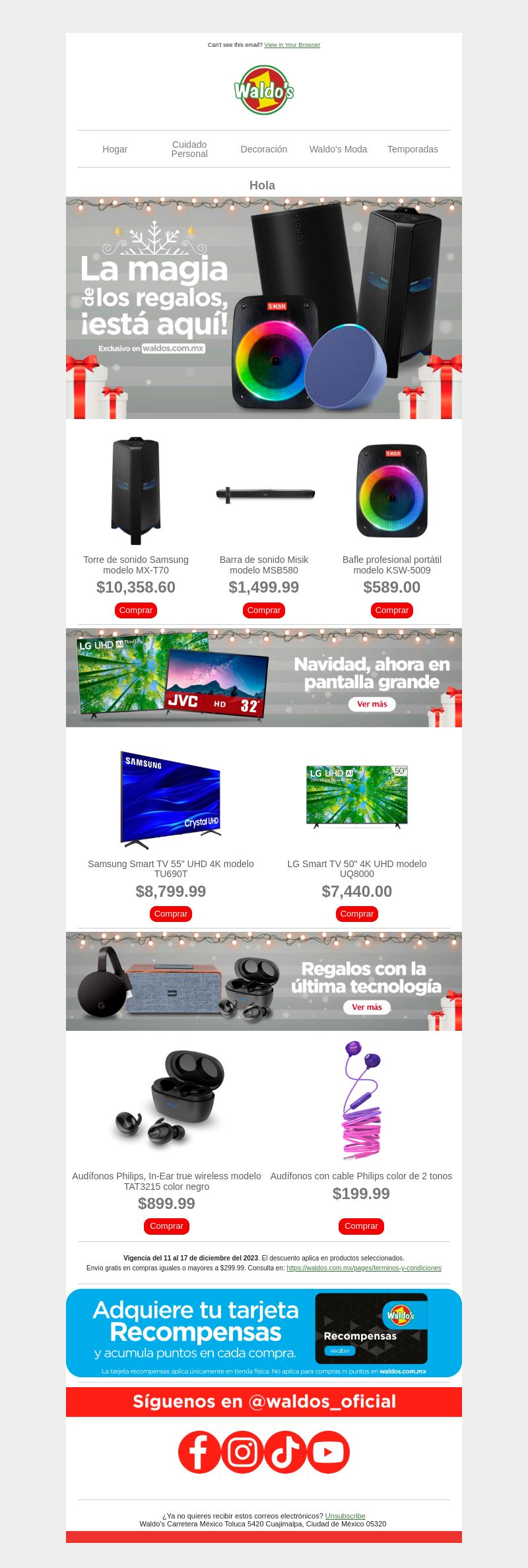Tap Comprar for the Samsung MX-T70 tower

pos(136,610)
